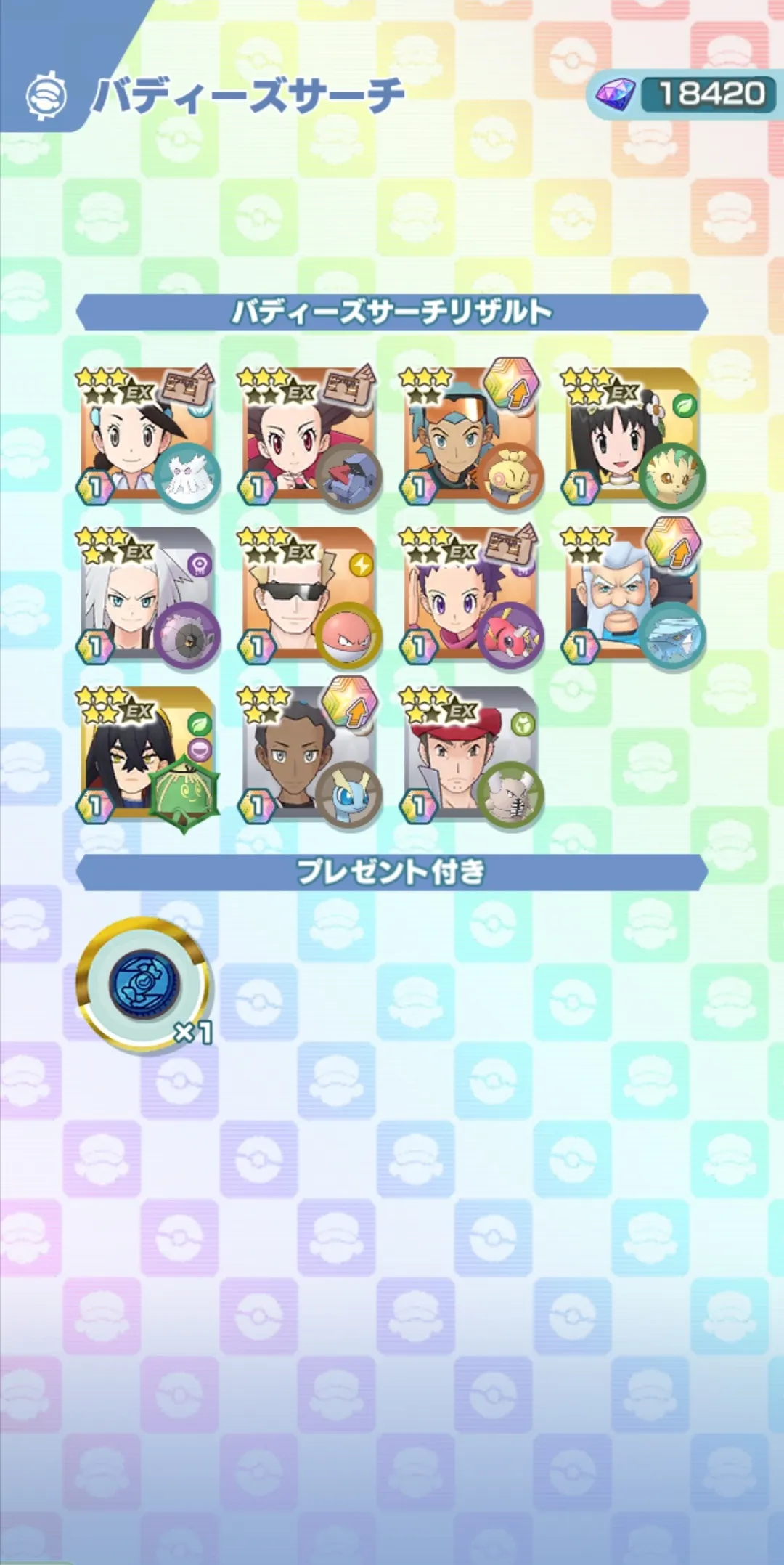
Task: Open the sync pair card with Froslass
Action: 148,434
